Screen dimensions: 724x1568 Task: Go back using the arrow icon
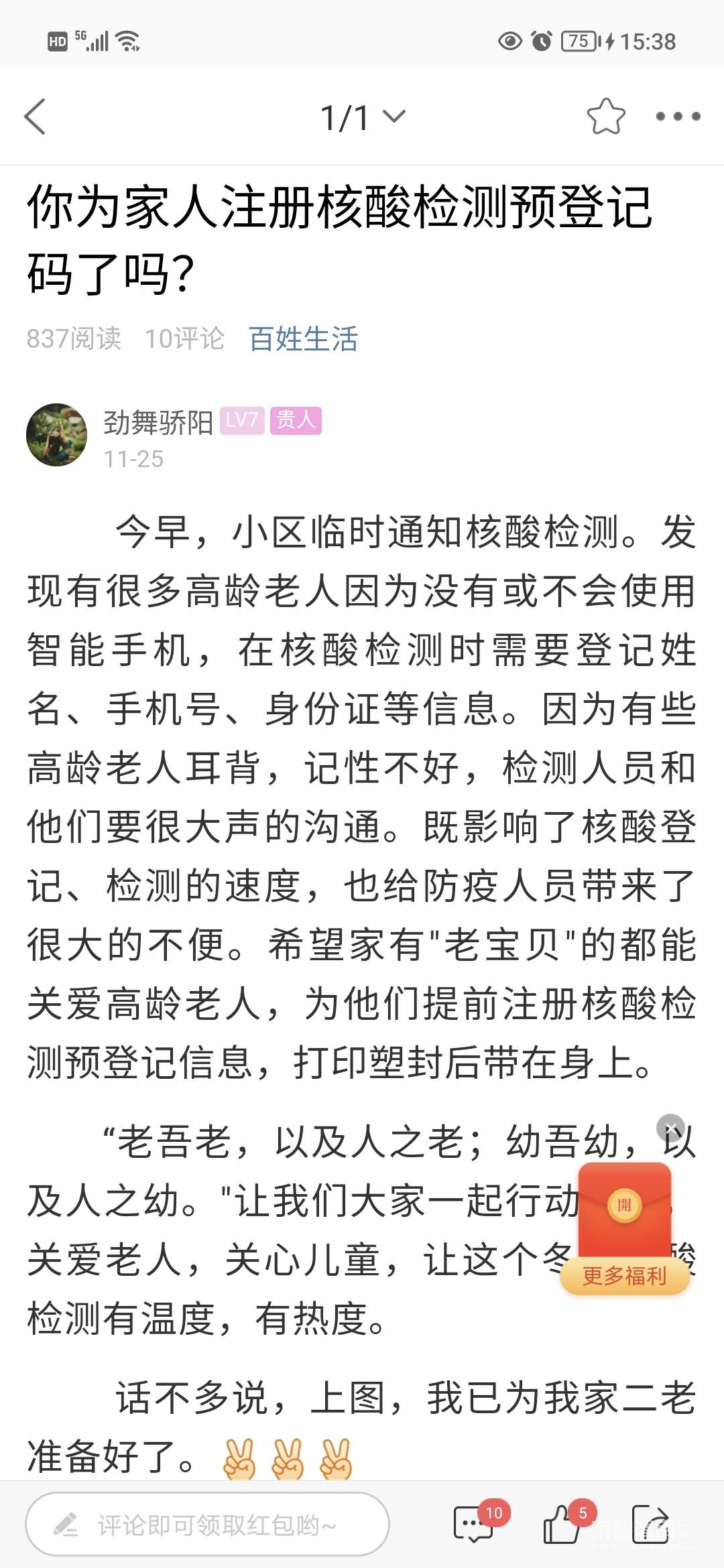35,117
